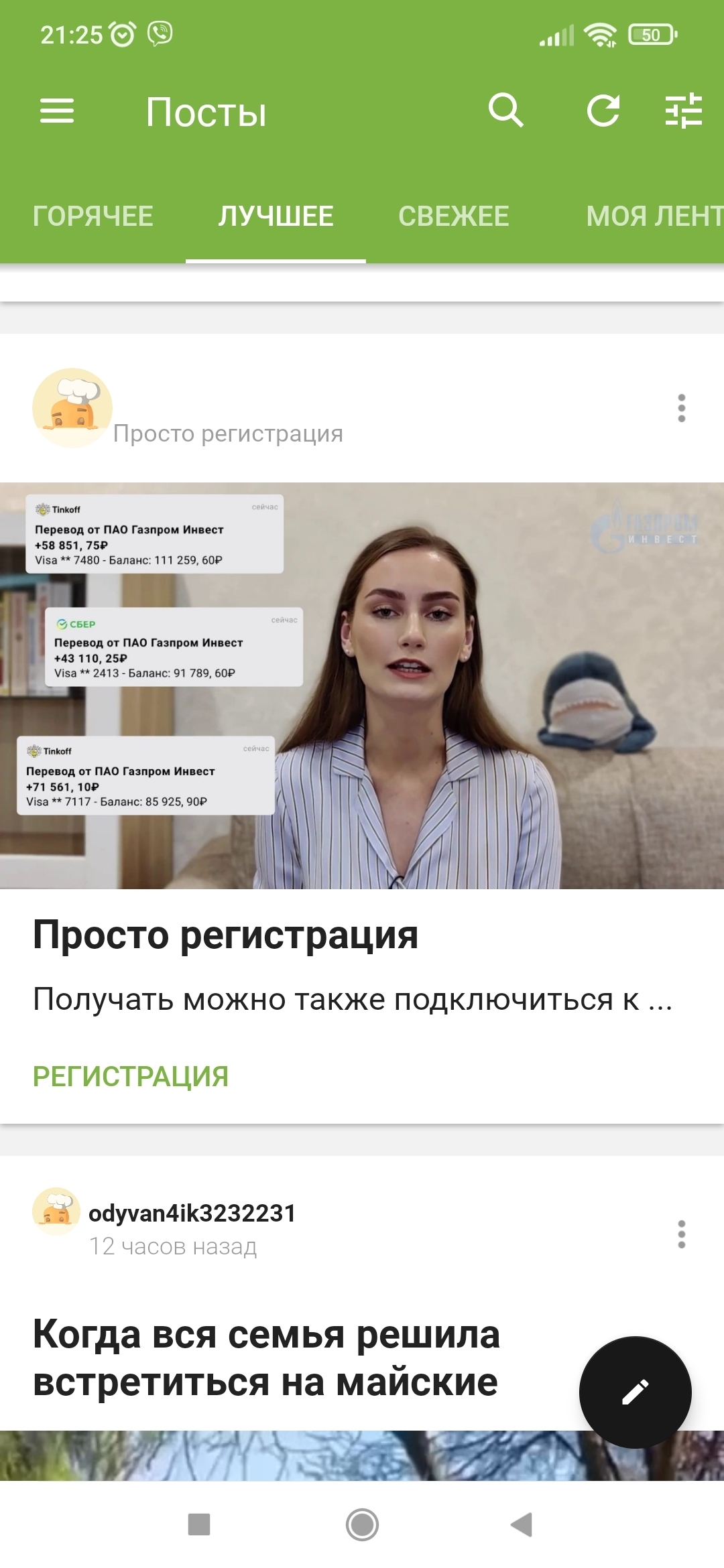Select the ЛУЧШЕЕ tab
Viewport: 724px width, 1568px height.
pos(276,216)
